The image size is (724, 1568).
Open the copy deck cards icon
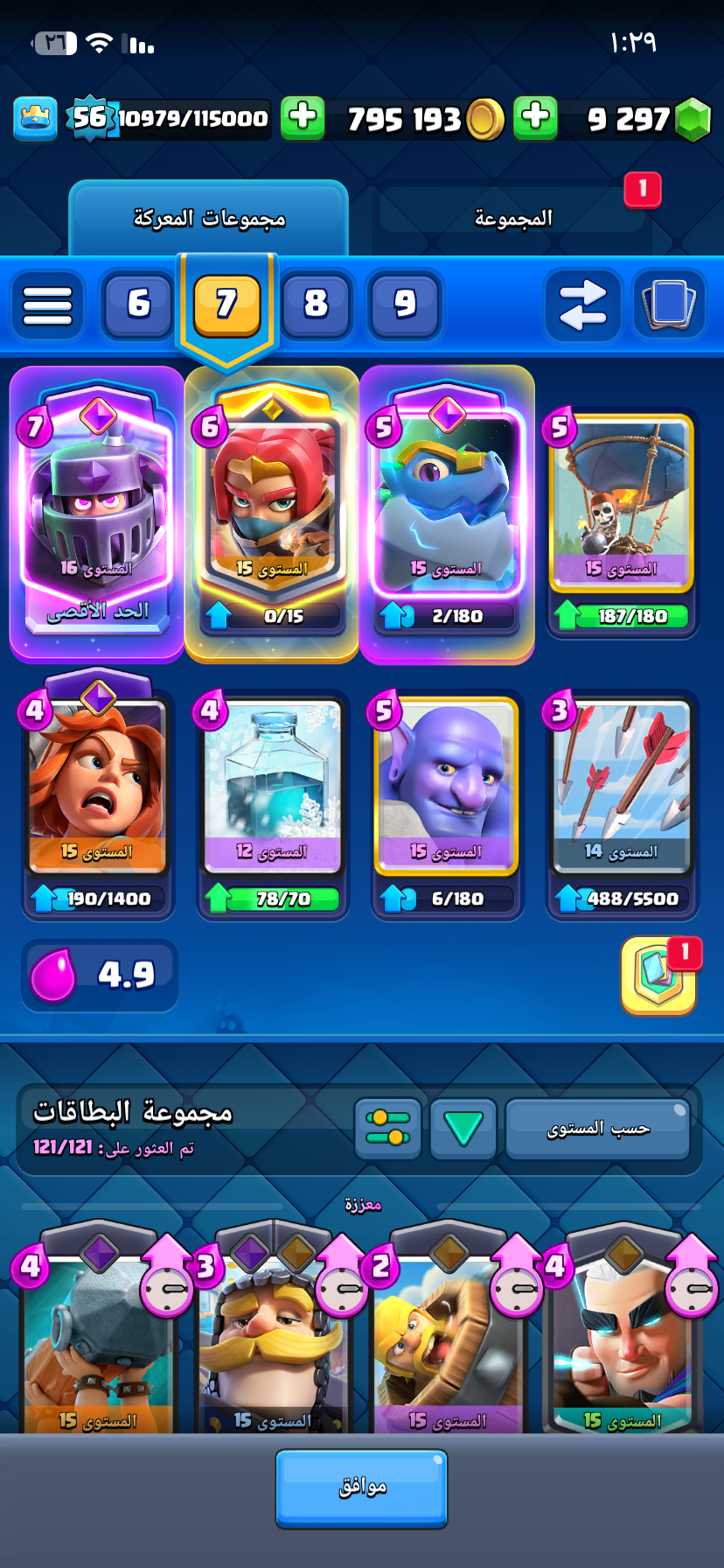coord(669,305)
